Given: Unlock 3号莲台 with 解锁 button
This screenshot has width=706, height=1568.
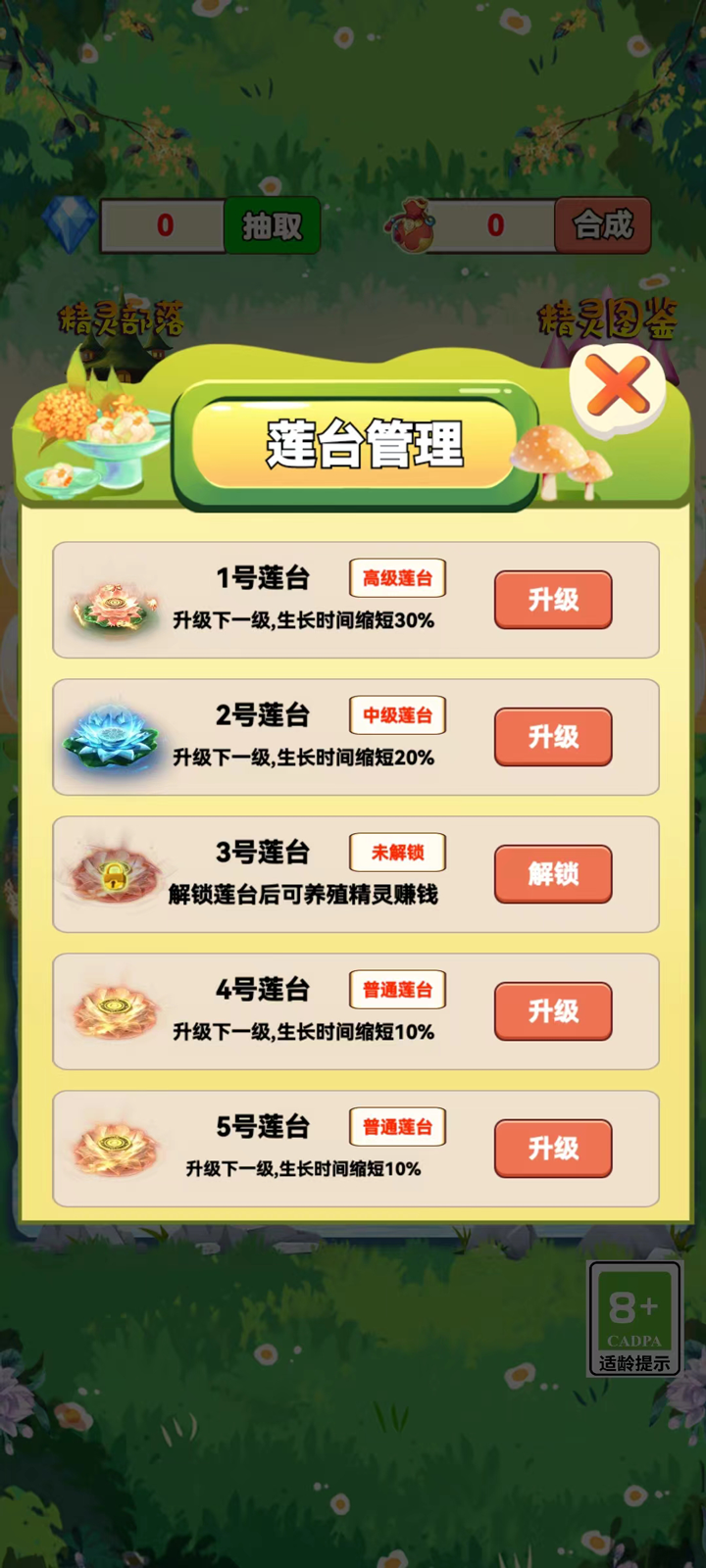Looking at the screenshot, I should [553, 874].
